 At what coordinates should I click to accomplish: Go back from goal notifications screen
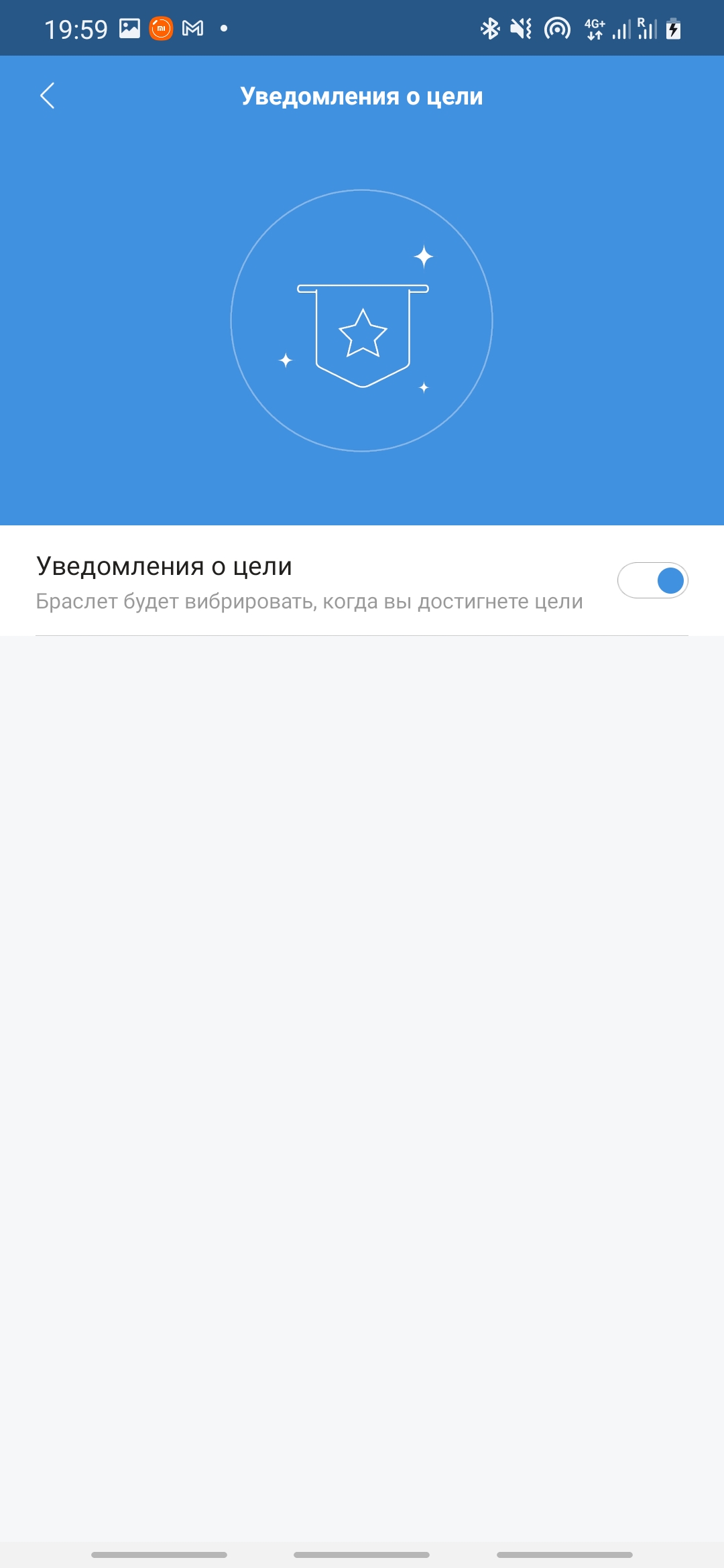tap(47, 96)
